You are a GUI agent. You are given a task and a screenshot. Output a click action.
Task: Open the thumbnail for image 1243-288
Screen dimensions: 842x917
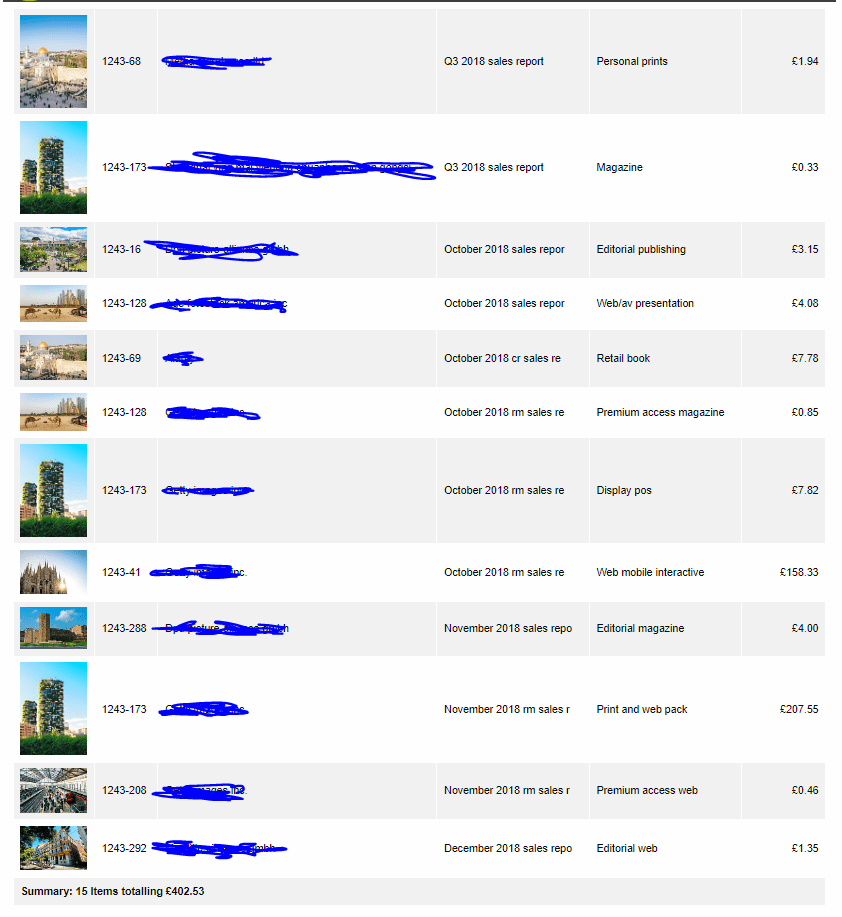(x=53, y=628)
